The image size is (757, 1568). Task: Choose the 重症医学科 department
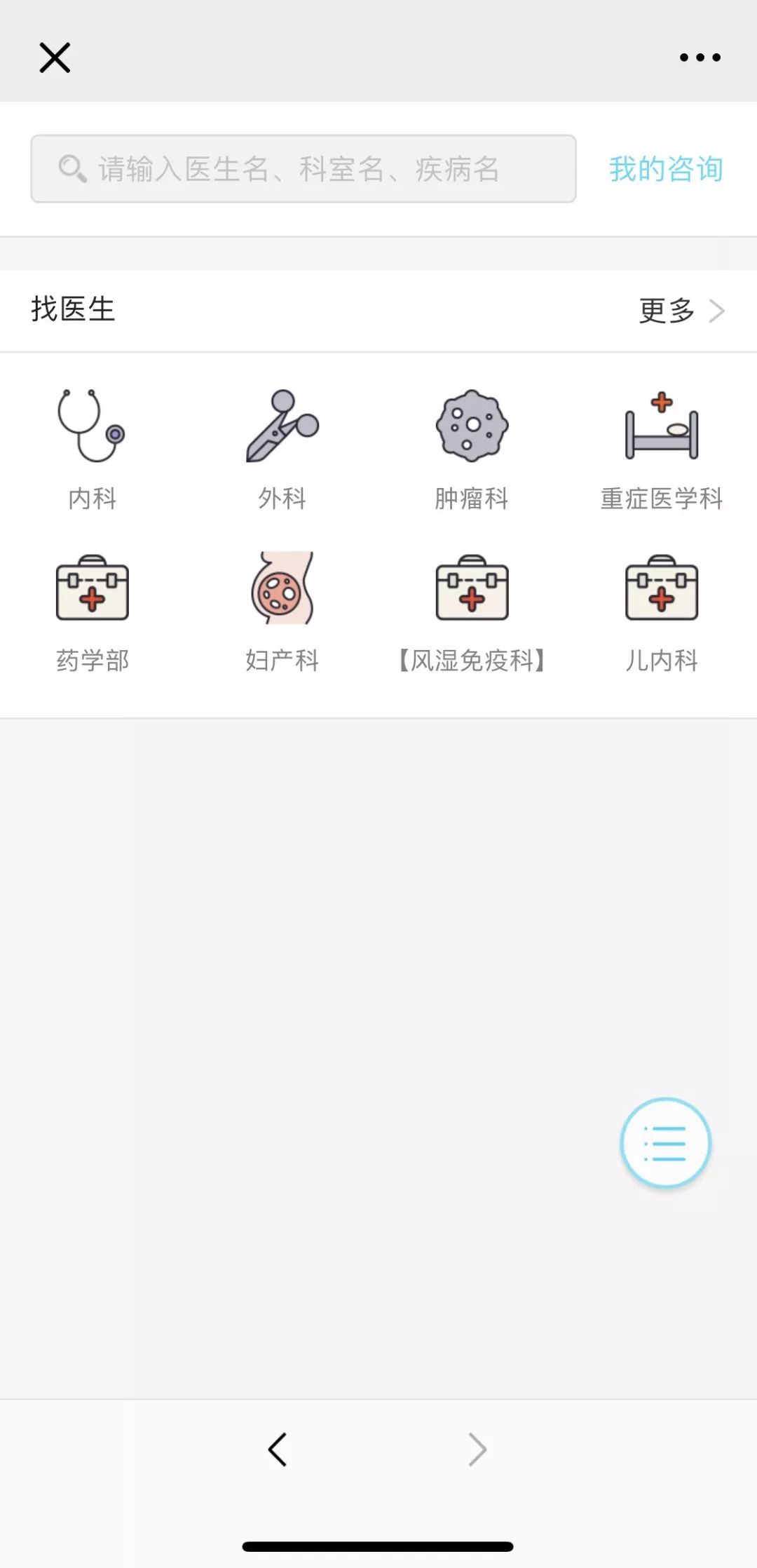pyautogui.click(x=662, y=449)
